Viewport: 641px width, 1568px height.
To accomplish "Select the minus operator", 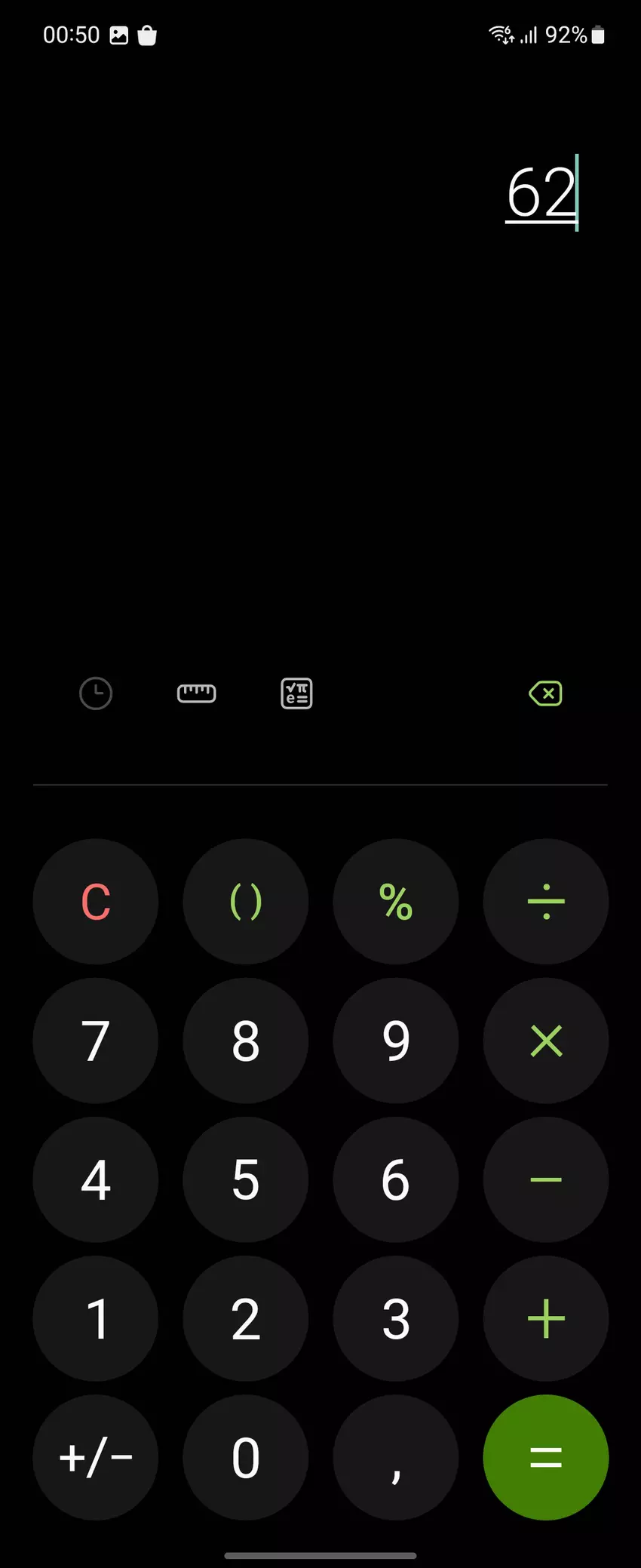I will 546,1179.
